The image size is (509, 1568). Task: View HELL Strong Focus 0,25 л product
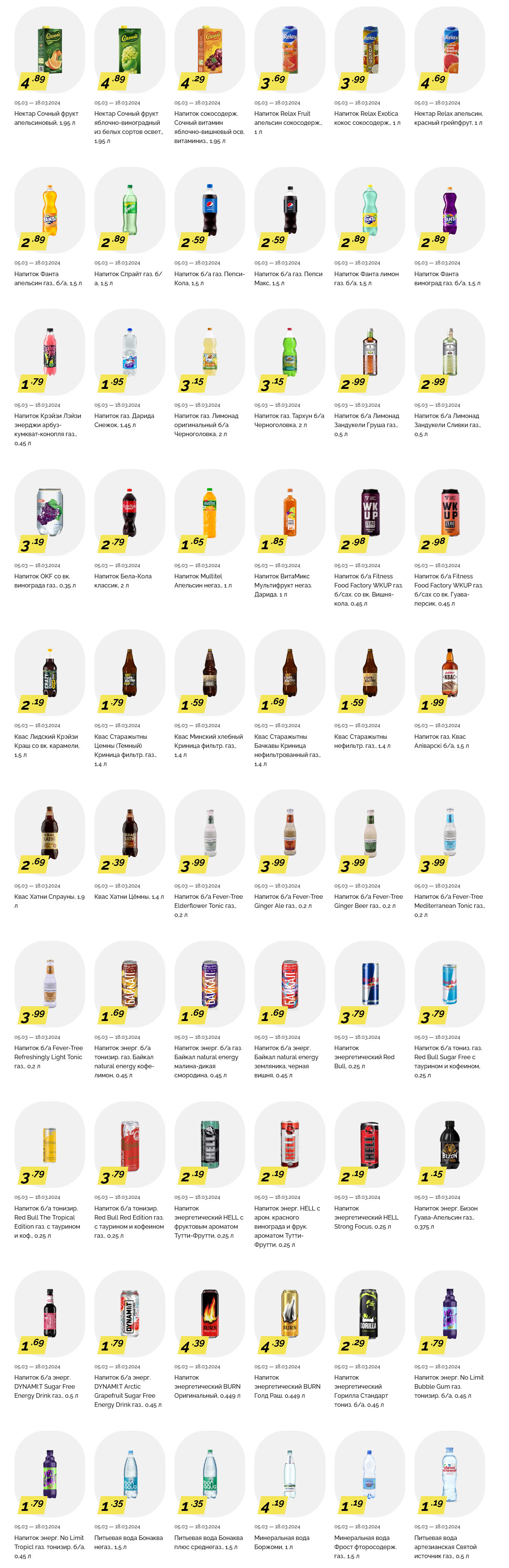click(369, 1144)
